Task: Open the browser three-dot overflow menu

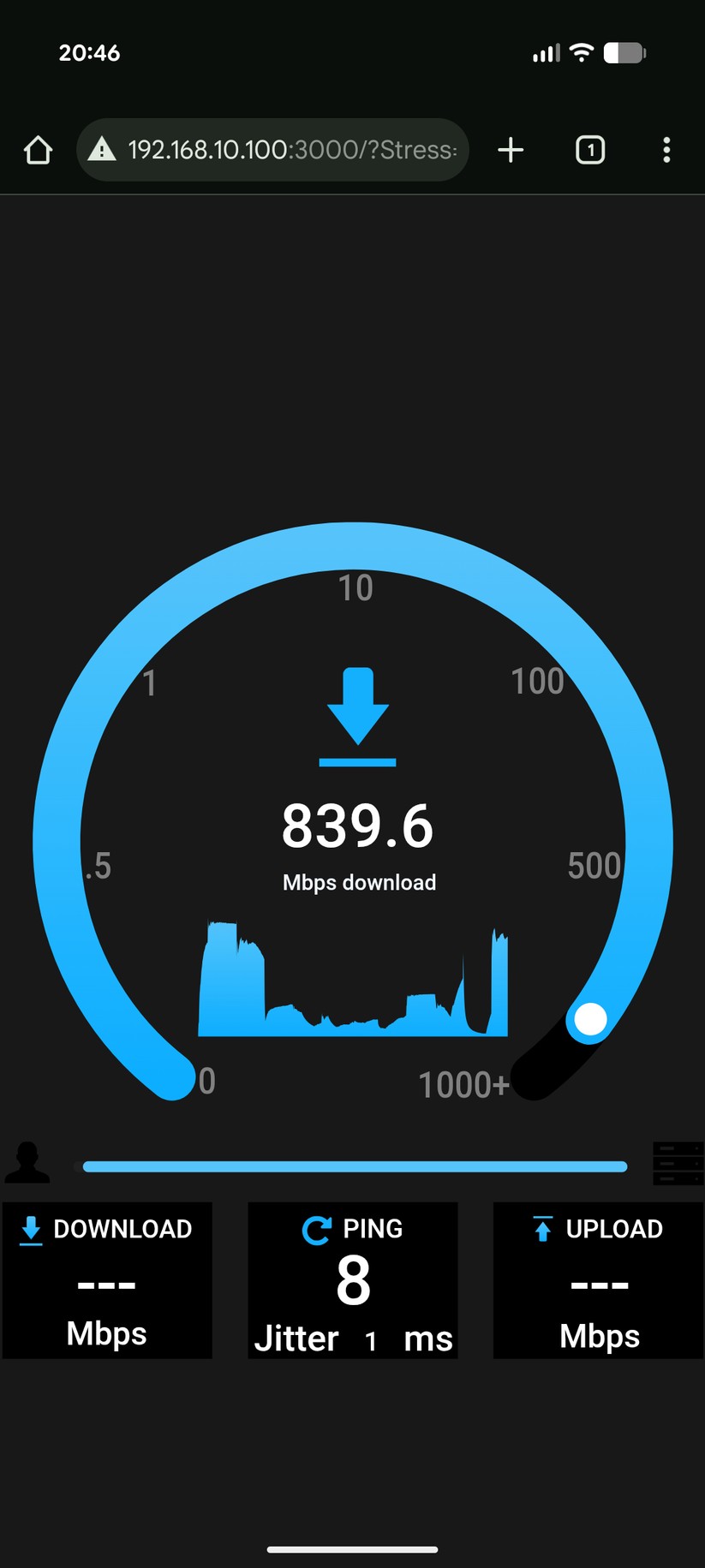Action: [666, 150]
